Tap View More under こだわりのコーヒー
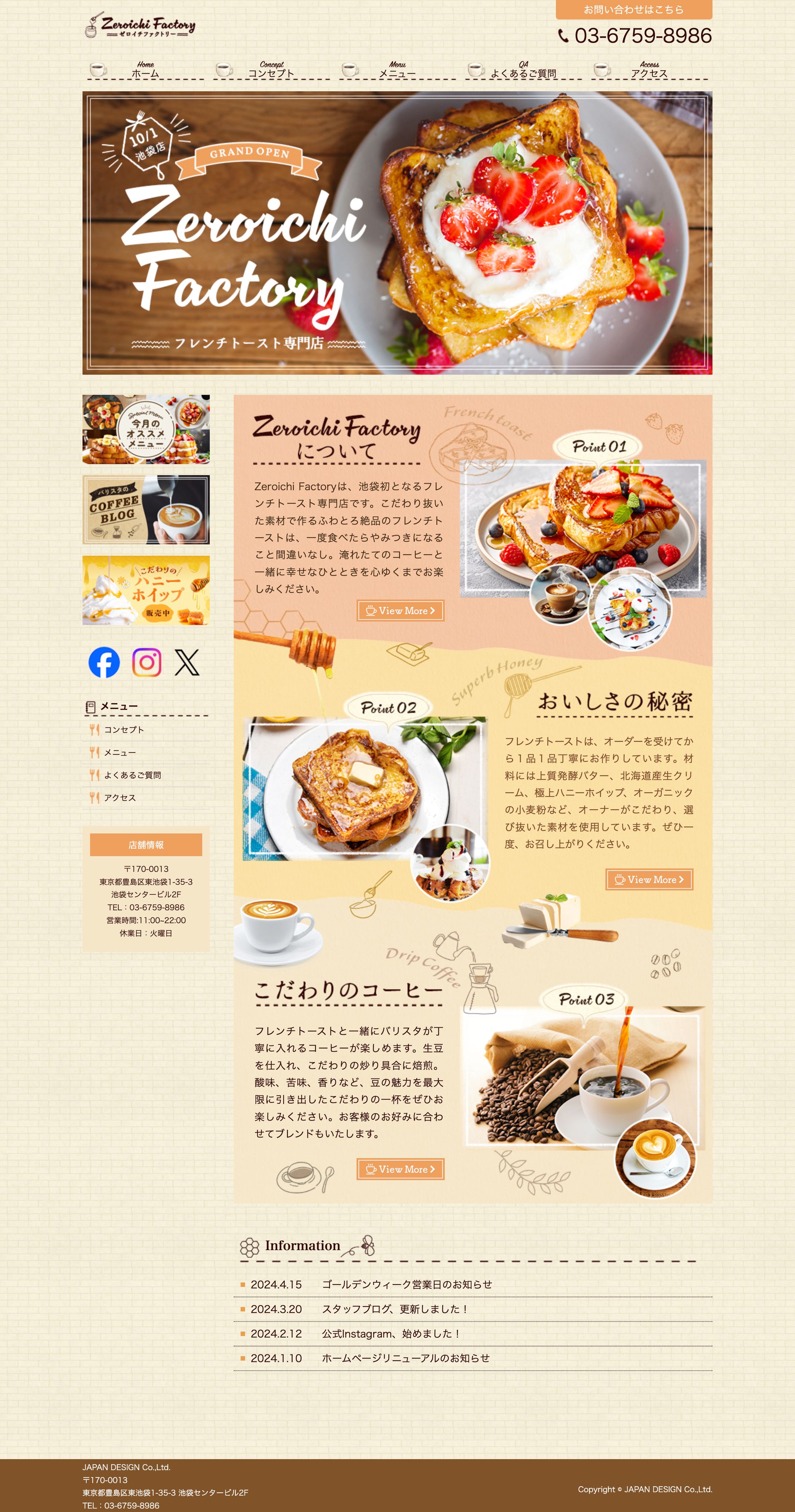 tap(400, 1169)
